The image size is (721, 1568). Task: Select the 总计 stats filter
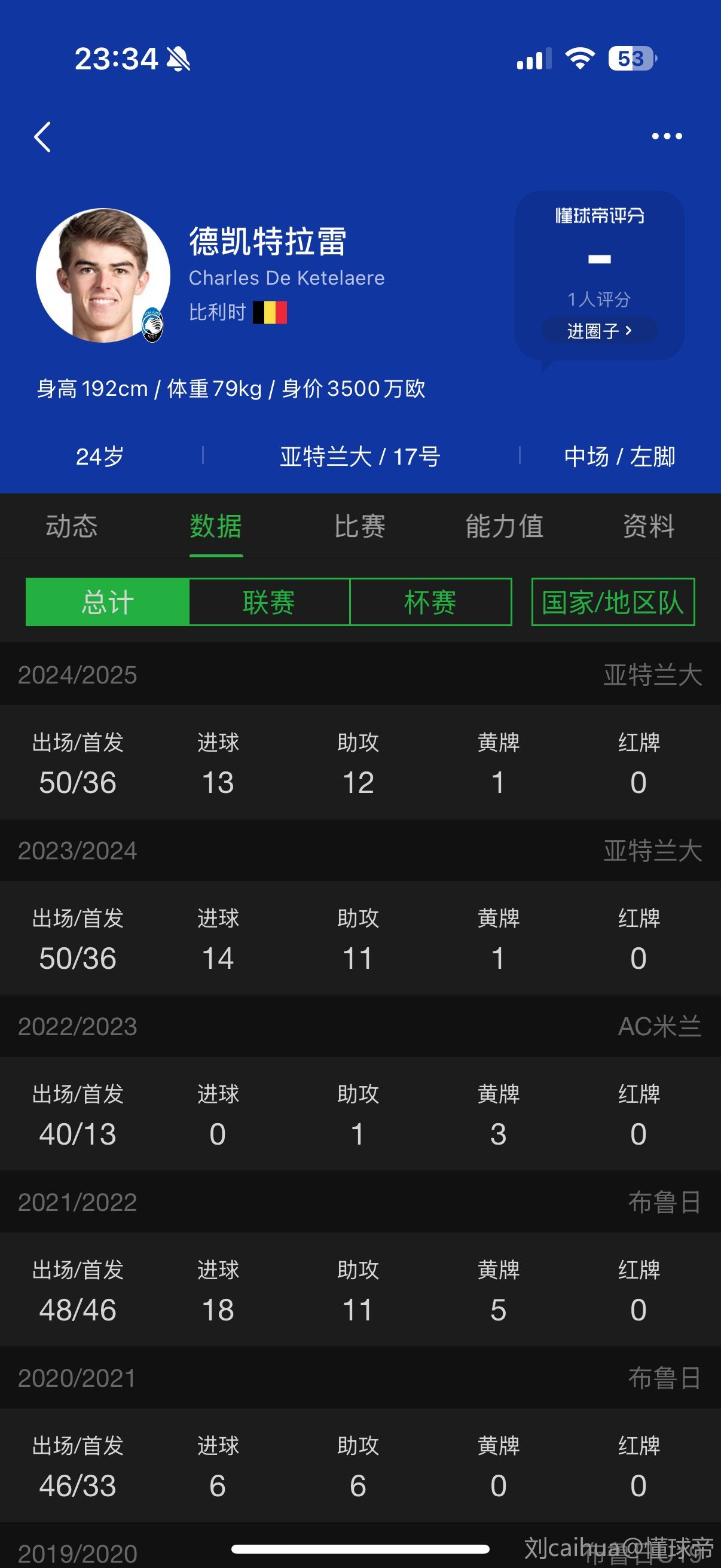pos(107,602)
